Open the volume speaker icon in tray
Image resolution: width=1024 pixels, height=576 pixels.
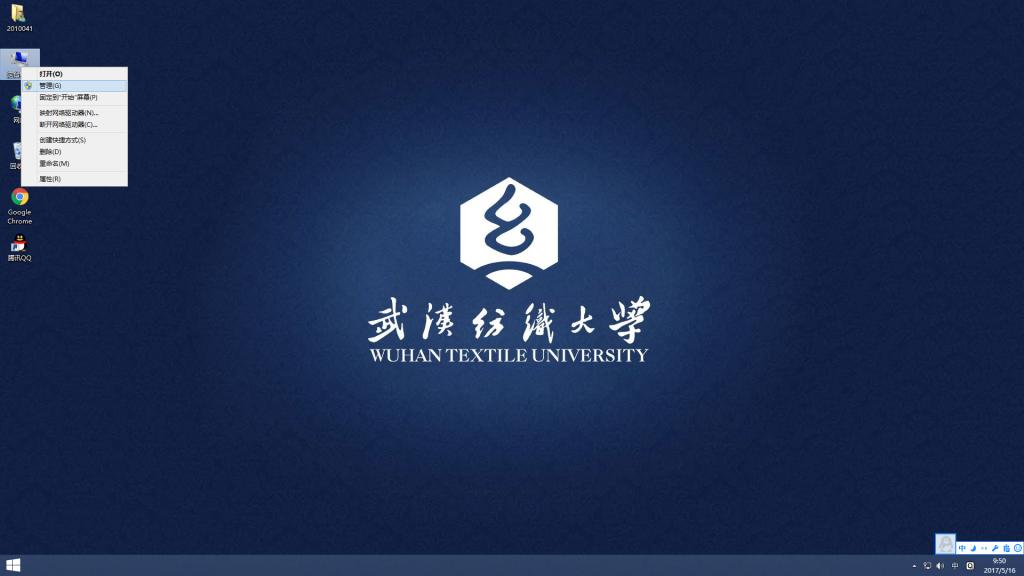(940, 566)
